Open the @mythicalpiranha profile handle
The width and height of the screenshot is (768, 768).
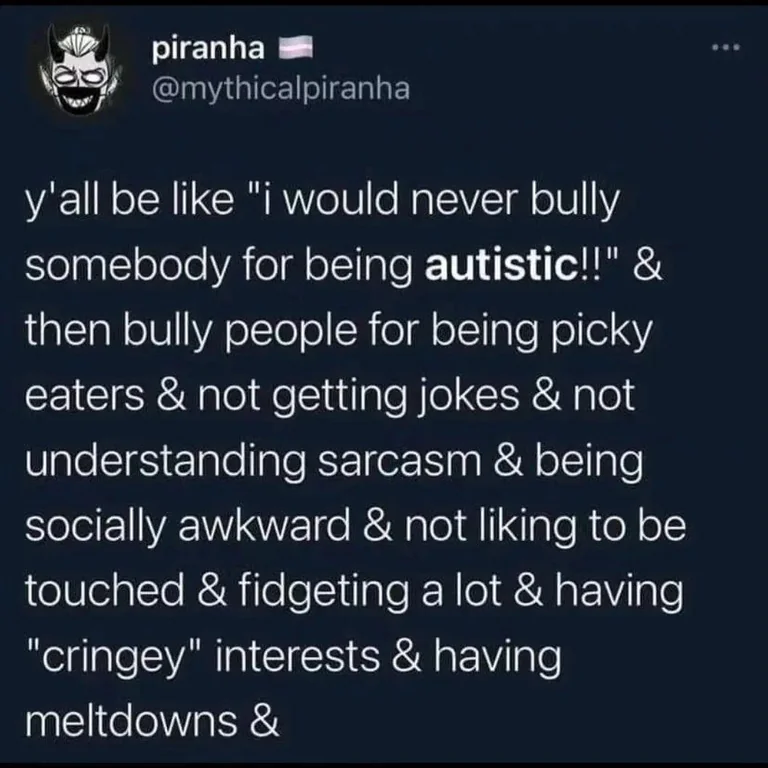(281, 89)
